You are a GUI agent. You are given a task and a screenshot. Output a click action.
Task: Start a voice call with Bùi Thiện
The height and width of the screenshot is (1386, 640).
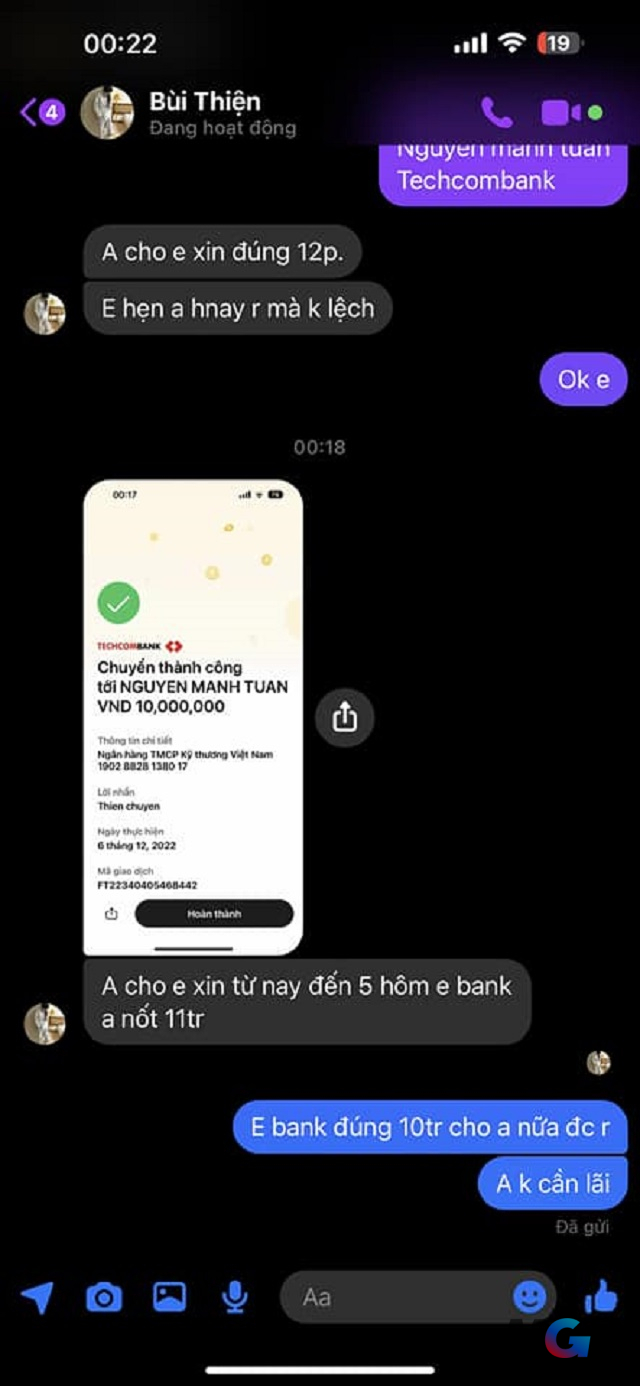pos(496,112)
